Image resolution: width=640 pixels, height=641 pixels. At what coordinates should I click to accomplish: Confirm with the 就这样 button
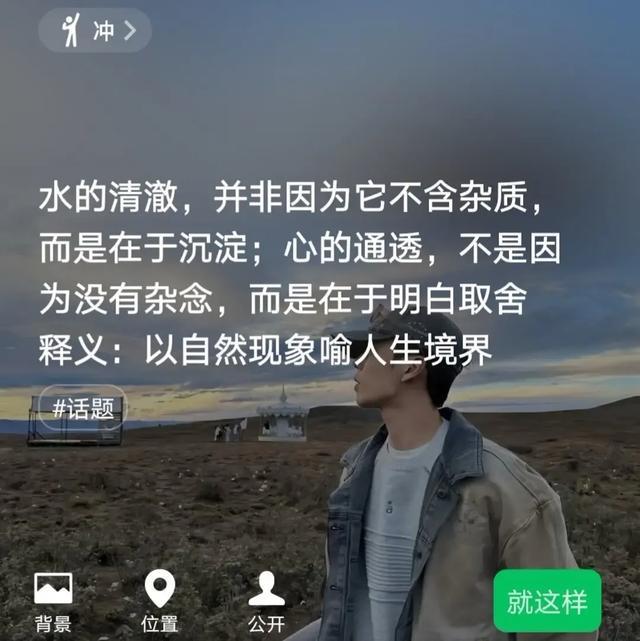click(x=547, y=602)
